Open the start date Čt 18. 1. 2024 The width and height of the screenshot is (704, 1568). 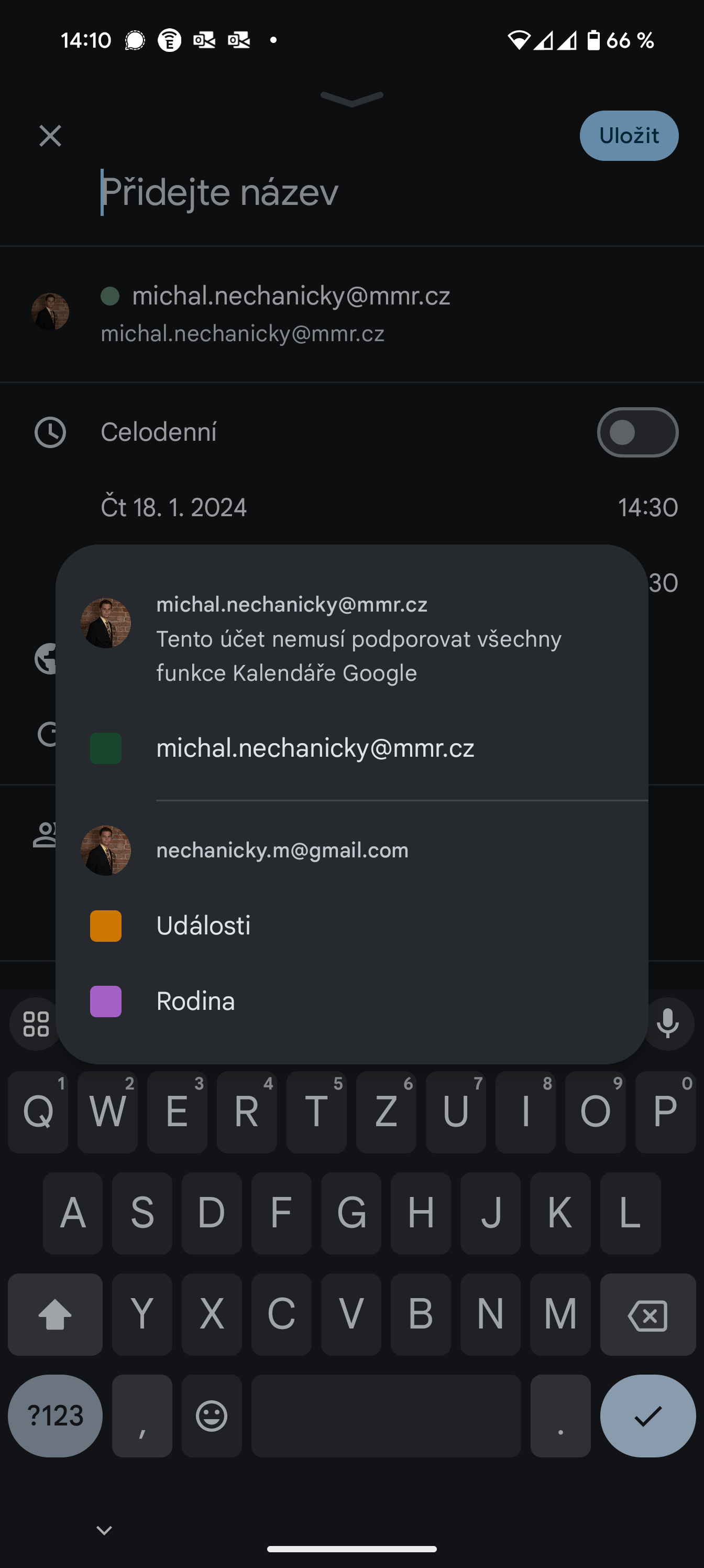(174, 508)
